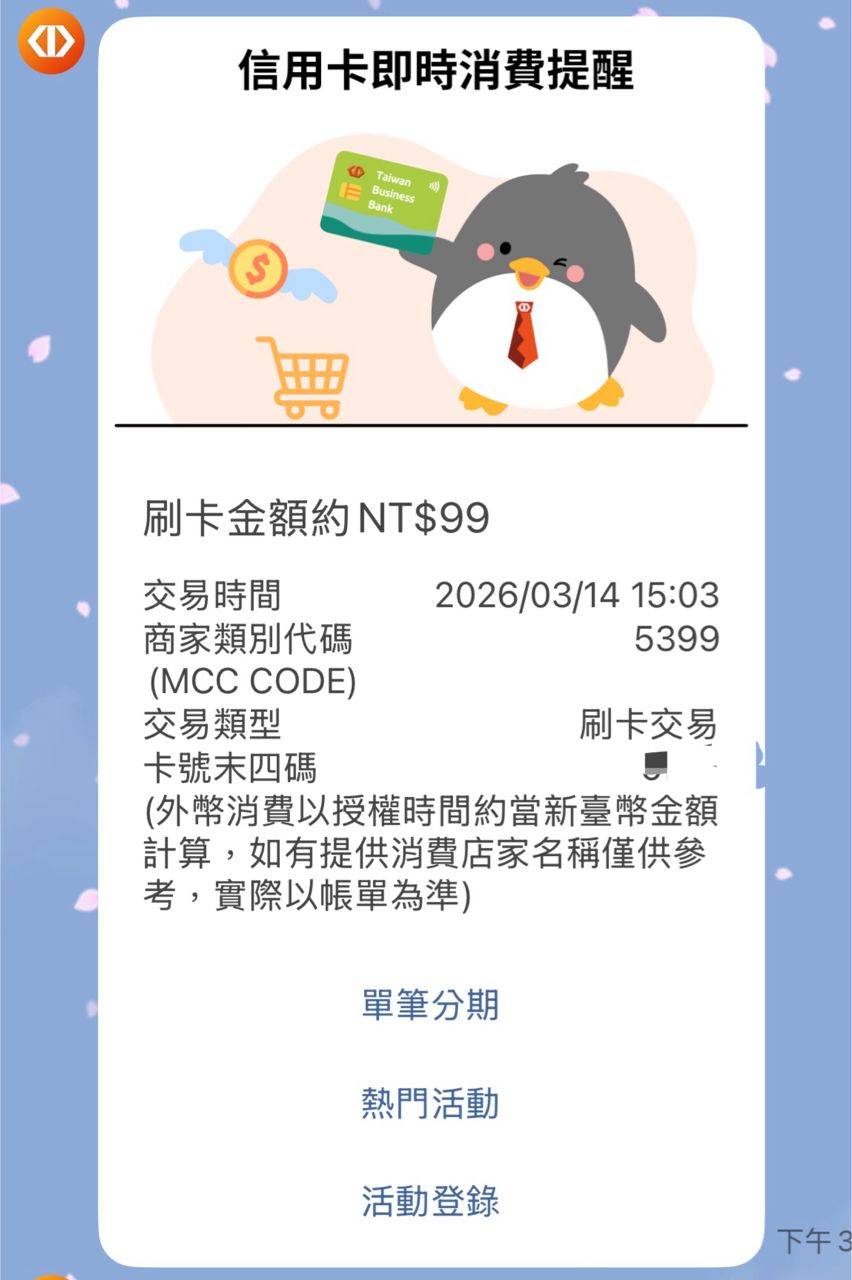Select 活動登錄 to register for an activity

[430, 1201]
